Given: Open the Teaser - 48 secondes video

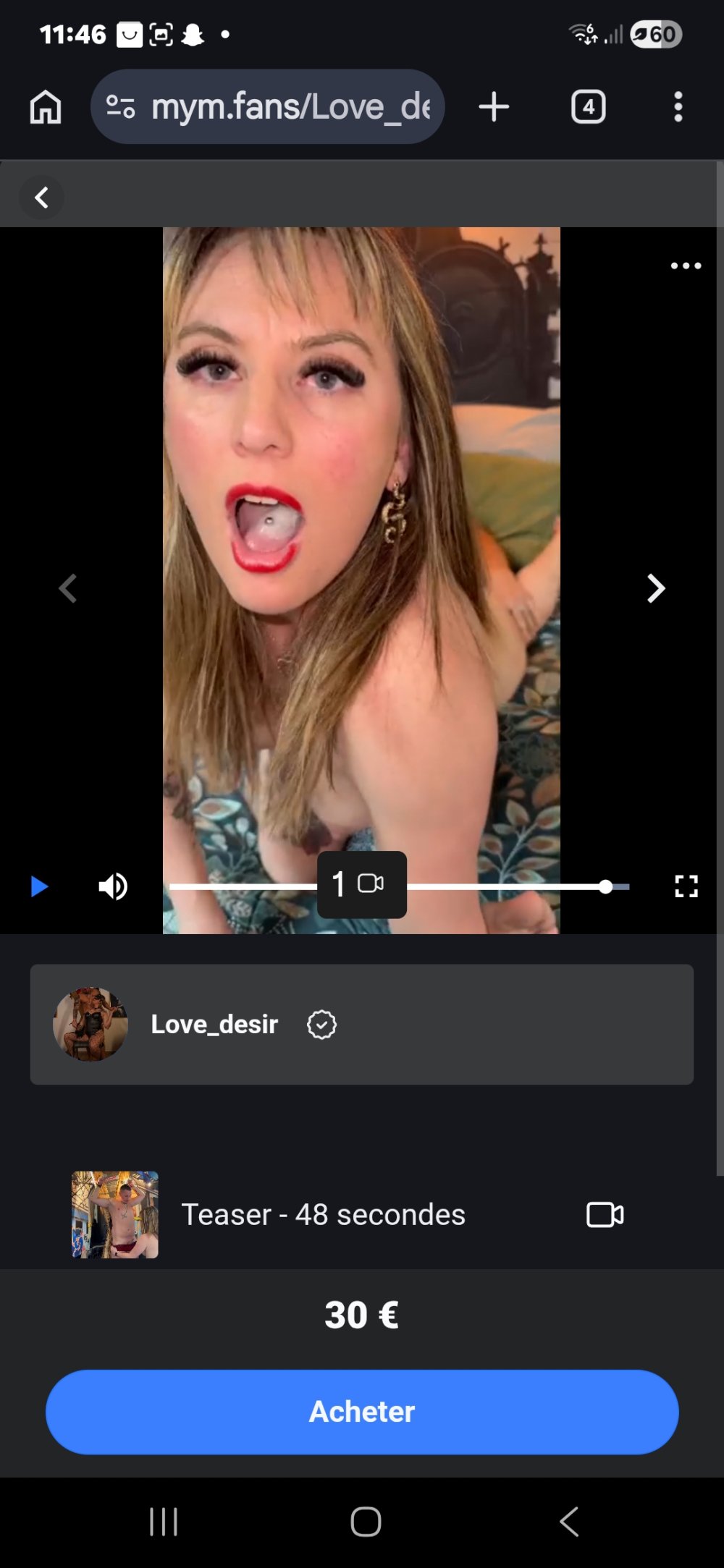Looking at the screenshot, I should click(323, 1215).
